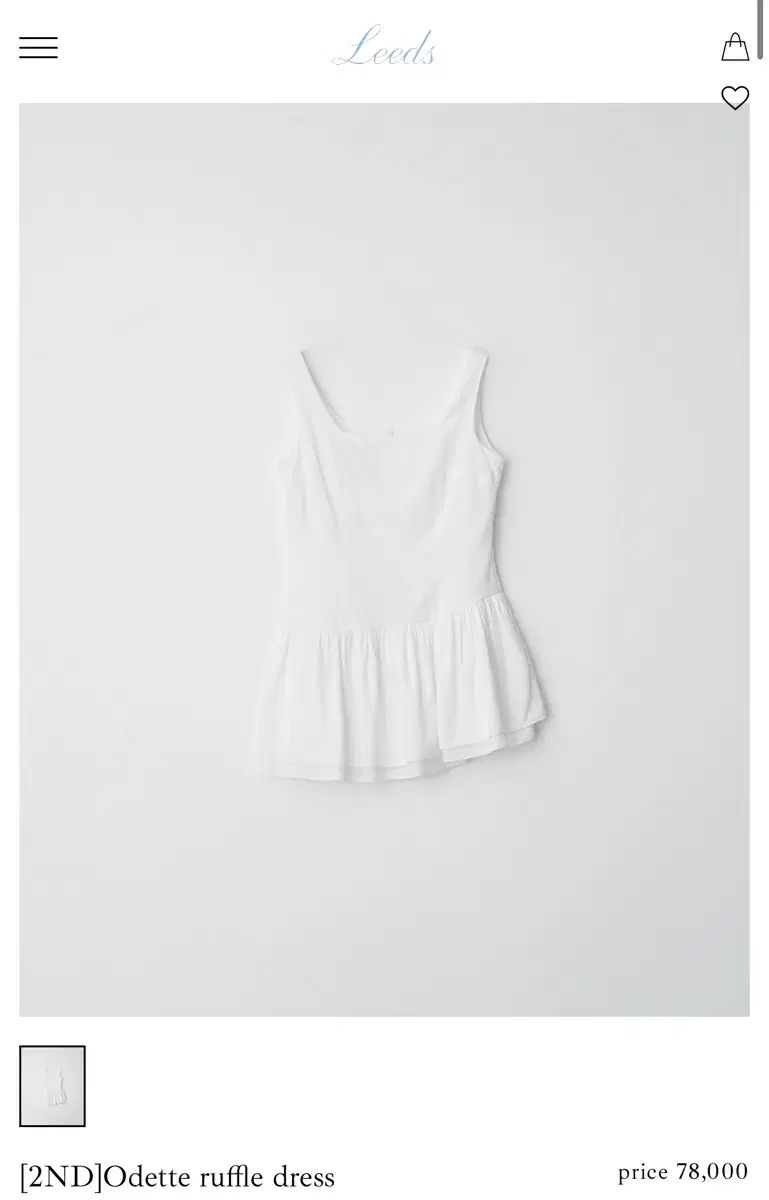Toggle the wishlist heart on this dress
Viewport: 769px width, 1200px height.
click(x=737, y=98)
